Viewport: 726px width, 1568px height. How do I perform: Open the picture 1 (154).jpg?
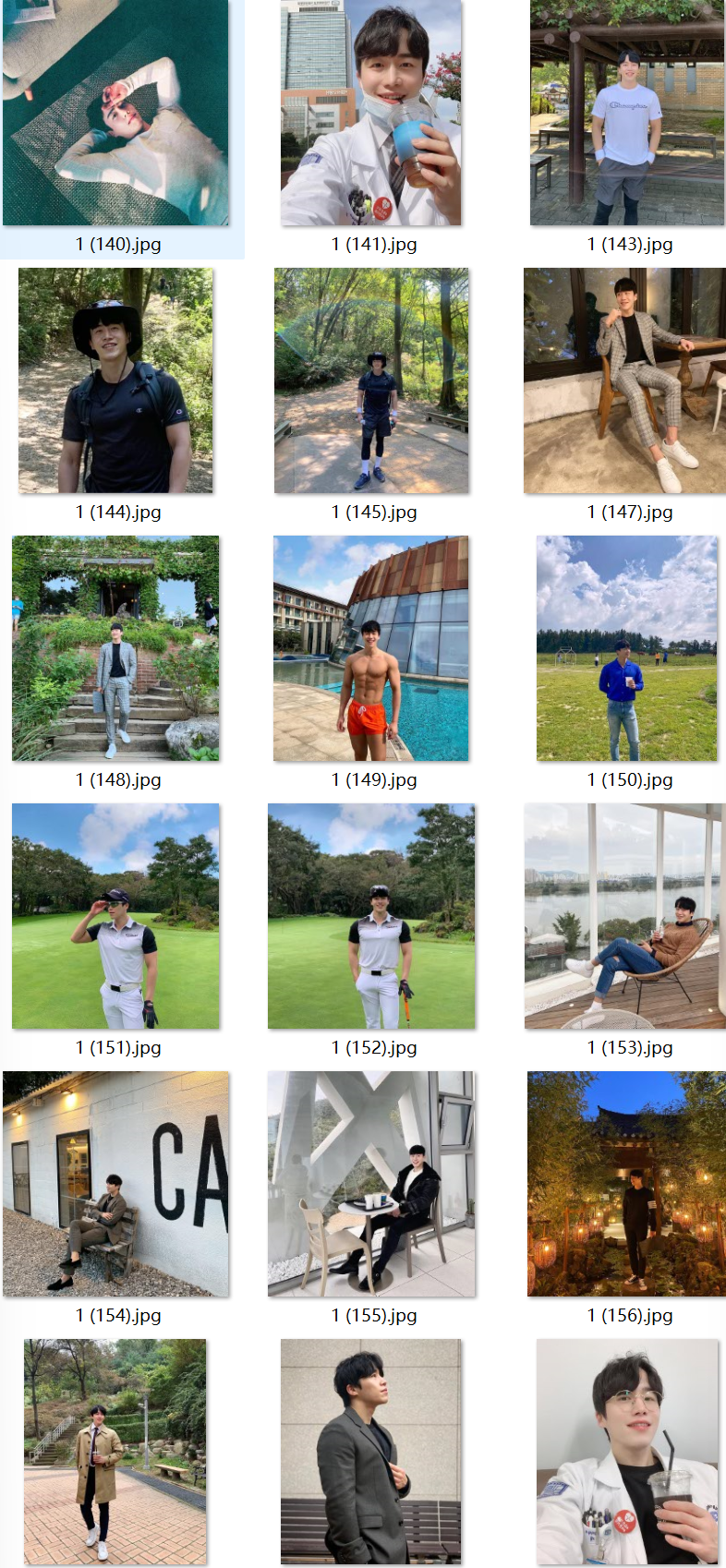coord(115,1184)
